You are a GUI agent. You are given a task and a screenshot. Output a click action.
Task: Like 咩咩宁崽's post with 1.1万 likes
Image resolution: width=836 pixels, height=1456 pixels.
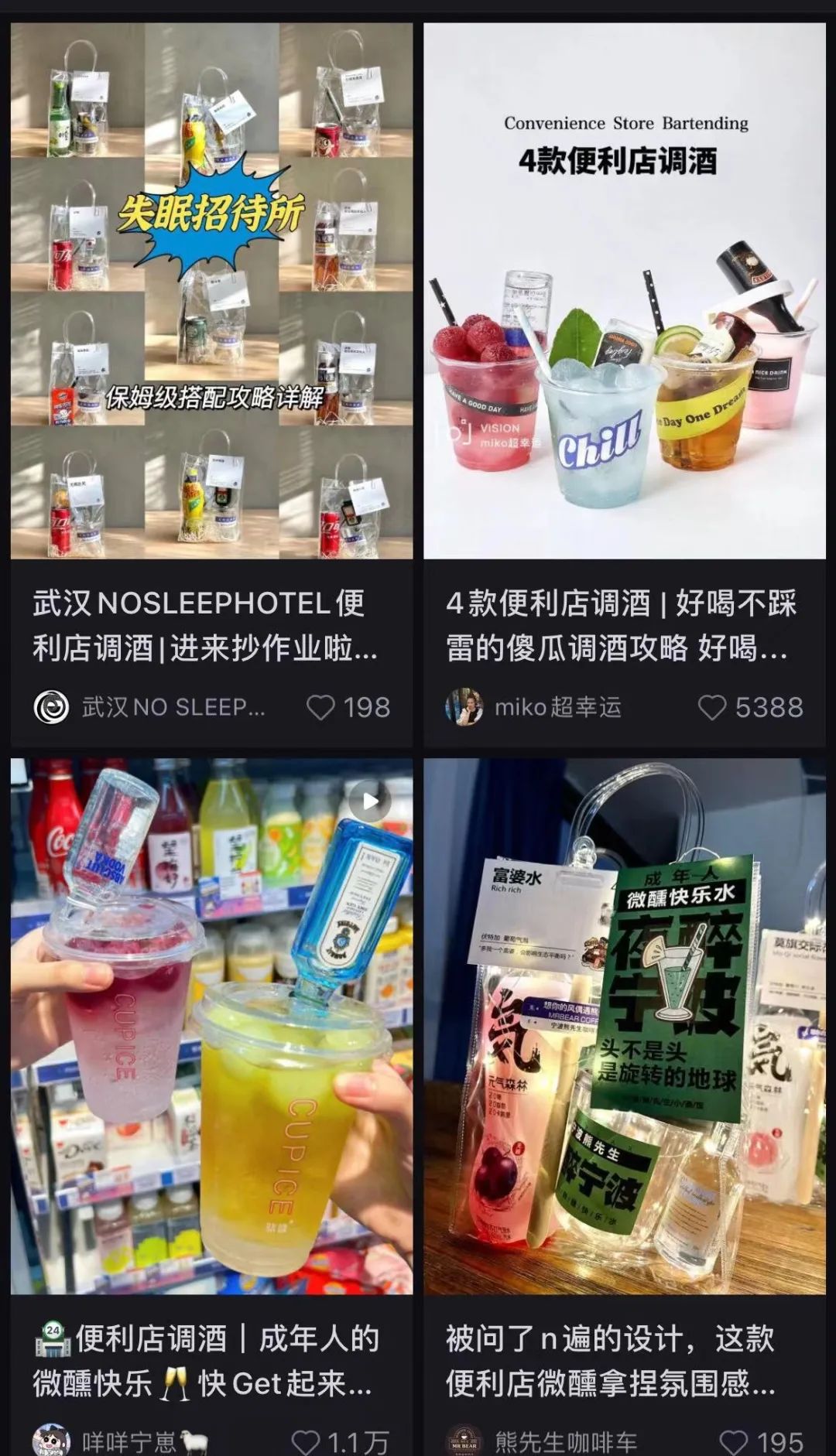tap(306, 1442)
